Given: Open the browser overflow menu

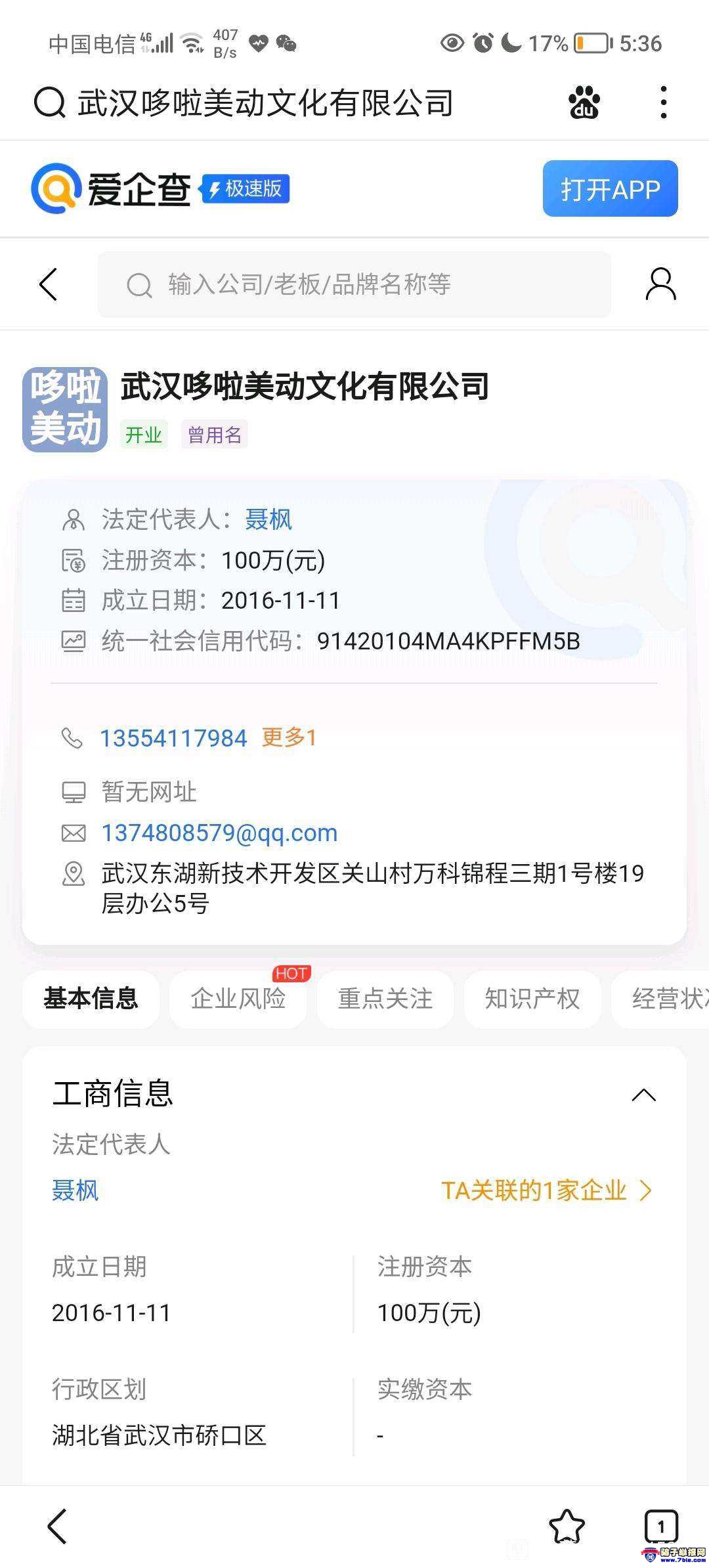Looking at the screenshot, I should (x=664, y=103).
